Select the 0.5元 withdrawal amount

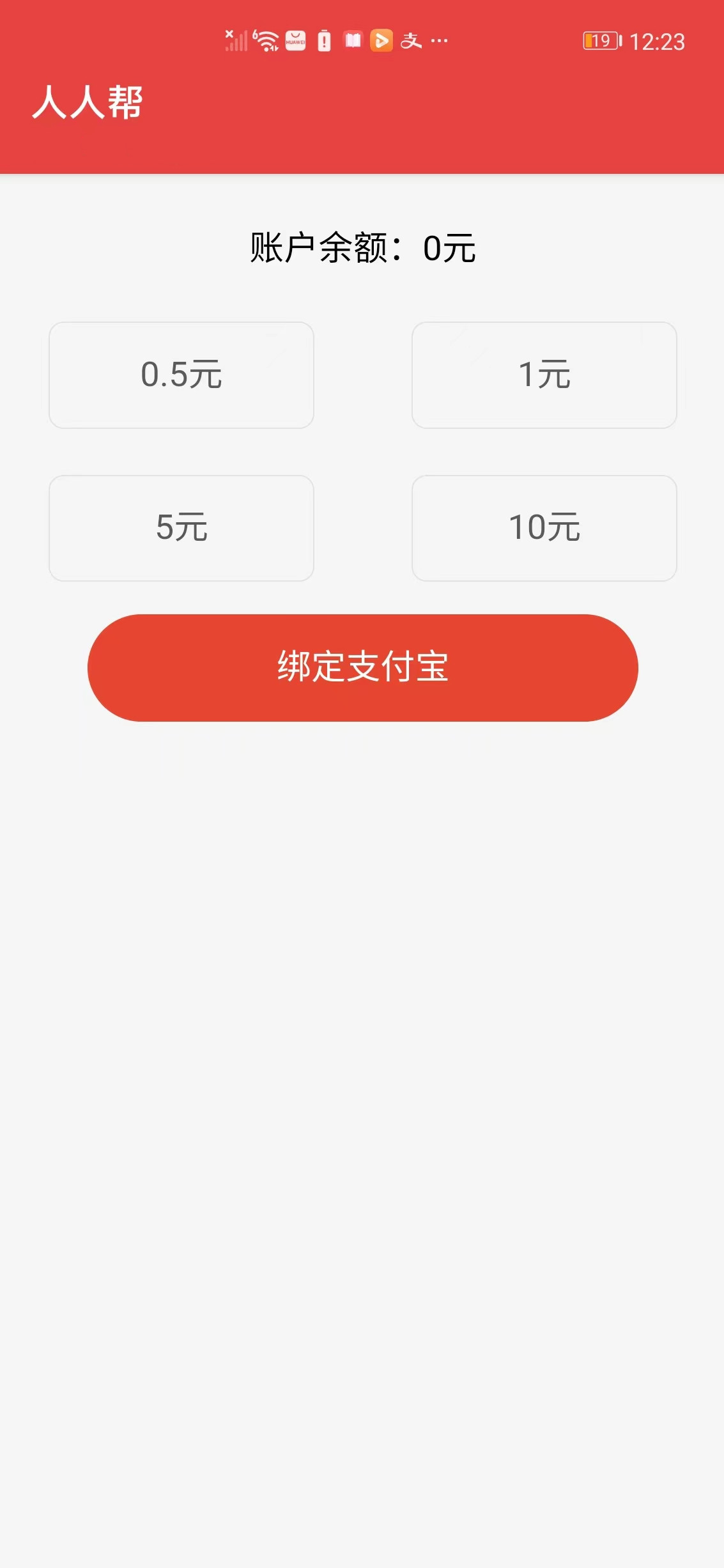pos(181,375)
